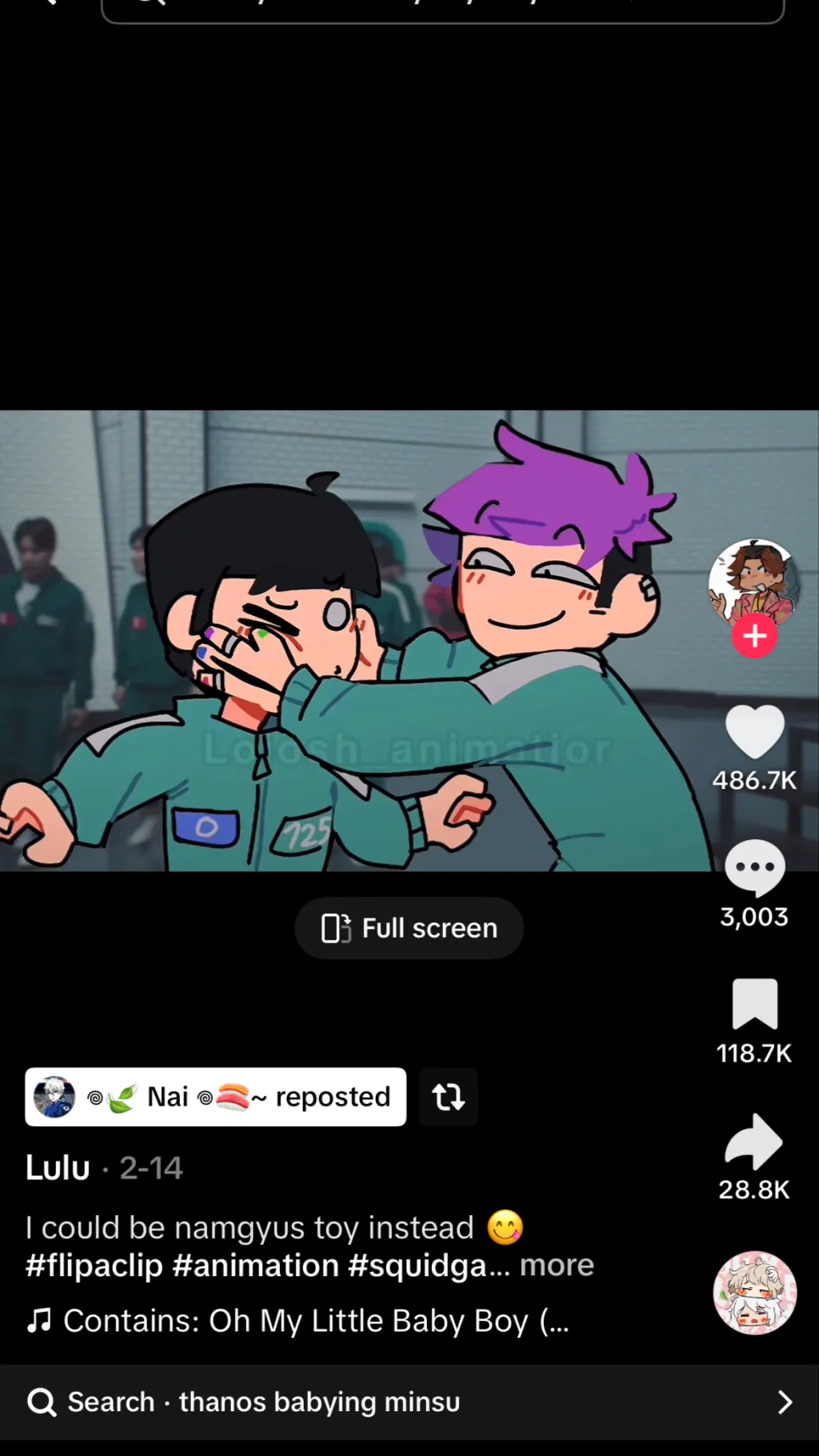Screen dimensions: 819x1456
Task: Switch the video to Full screen
Action: pyautogui.click(x=409, y=928)
